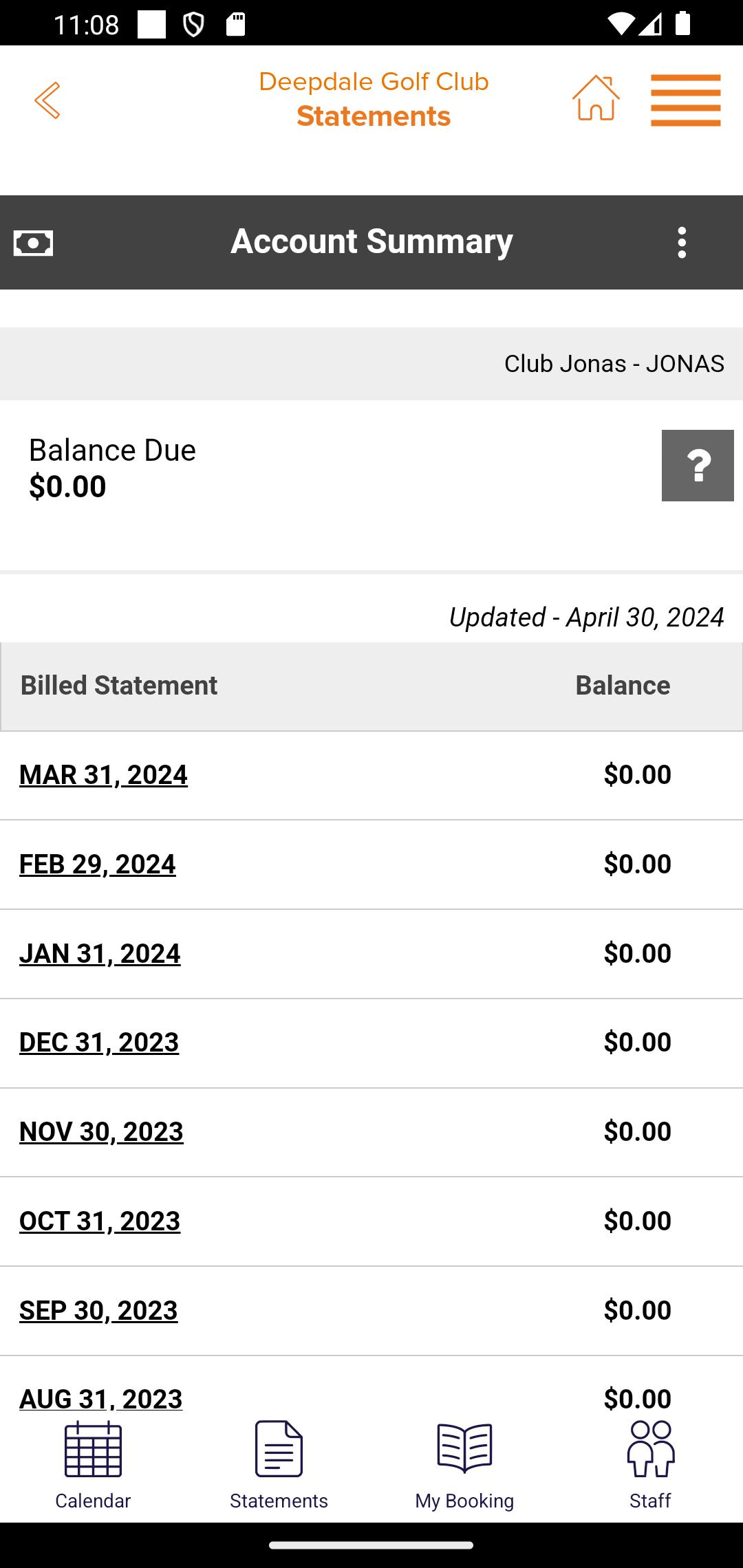Open the DEC 31, 2023 statement

point(99,1043)
